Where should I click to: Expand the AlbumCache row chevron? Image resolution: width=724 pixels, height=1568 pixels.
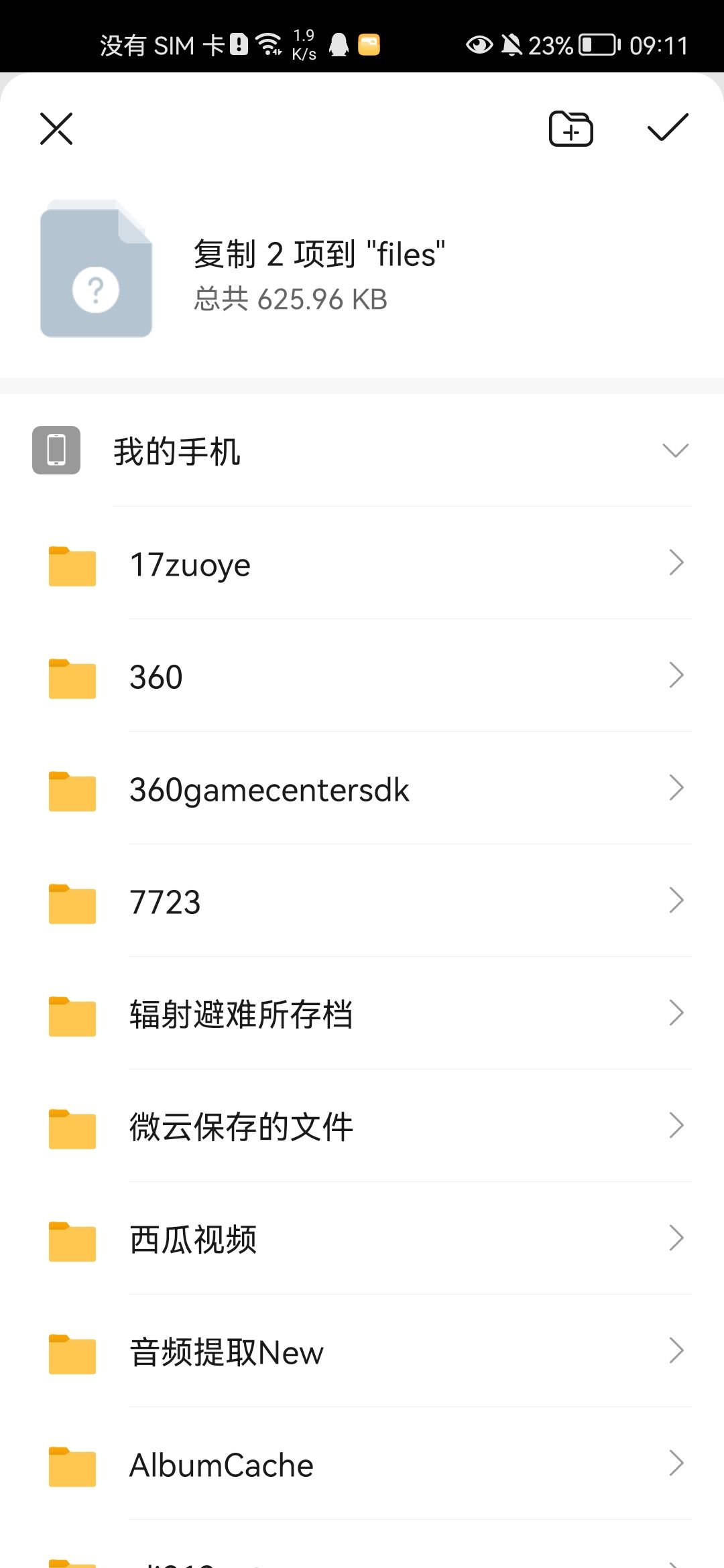pyautogui.click(x=676, y=1465)
